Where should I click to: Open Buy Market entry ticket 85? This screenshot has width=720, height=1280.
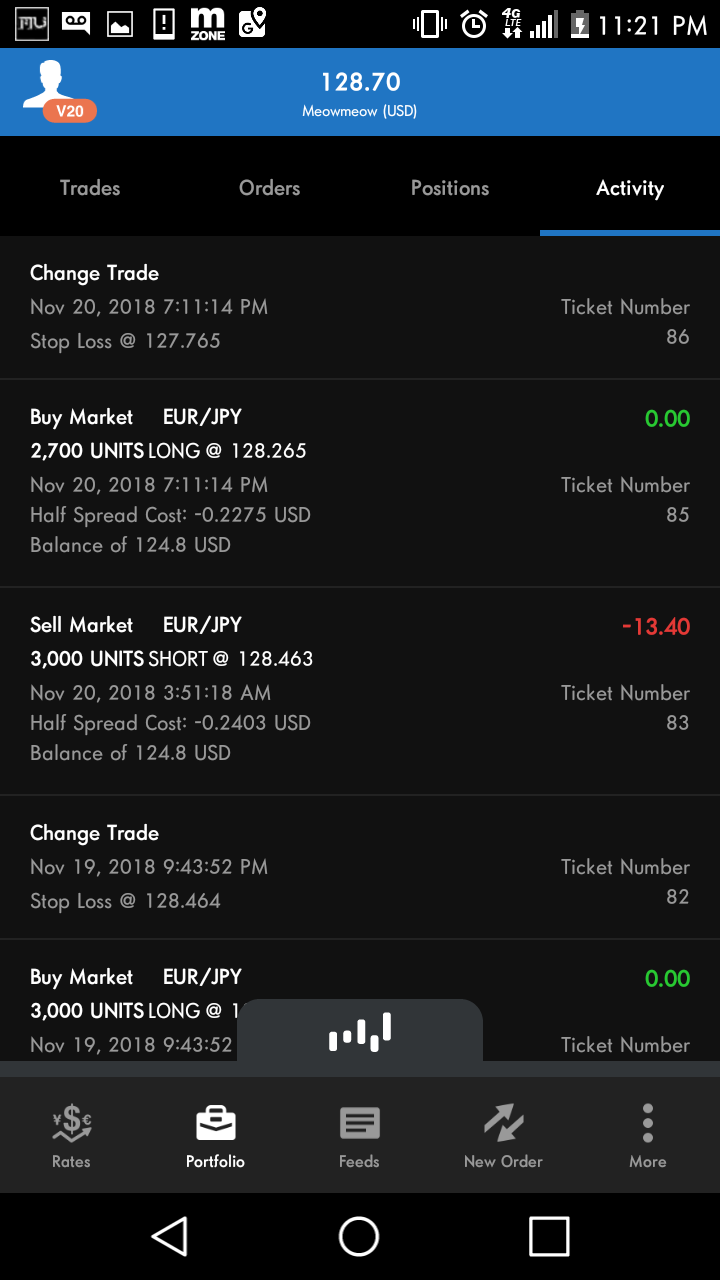tap(360, 483)
